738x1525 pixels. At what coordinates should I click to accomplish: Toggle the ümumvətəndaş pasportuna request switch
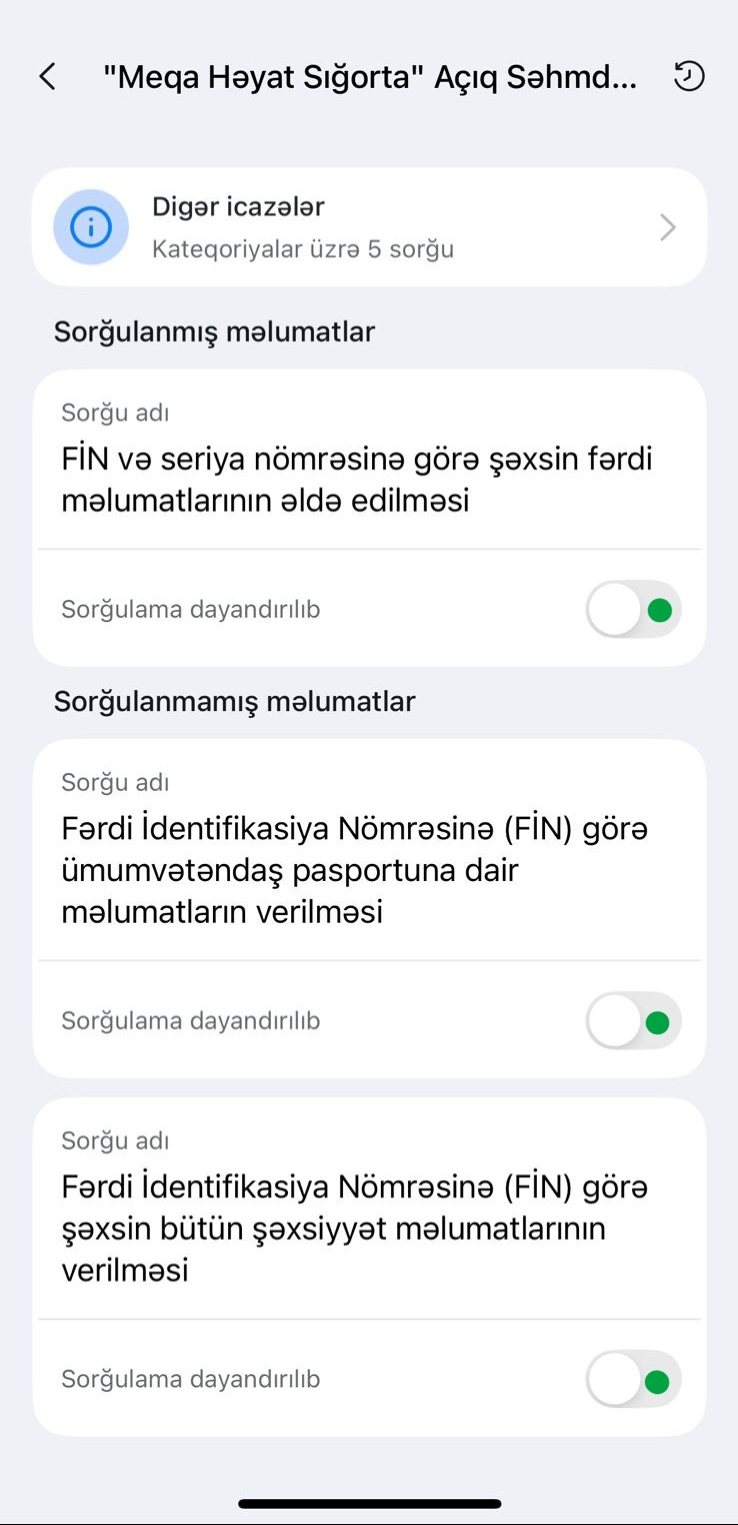632,1021
